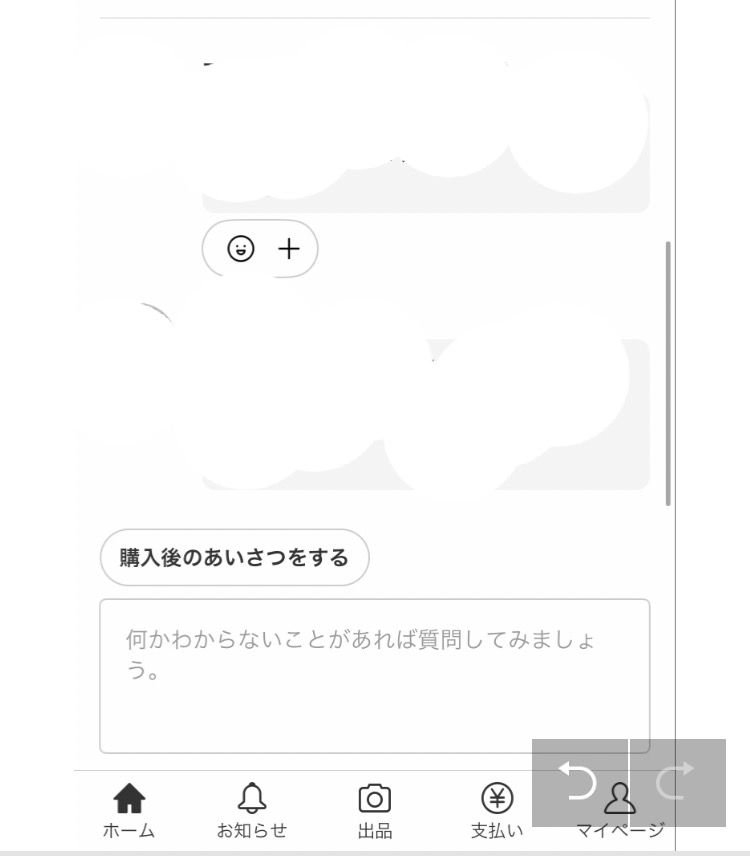Open the emoji reaction pill control
The height and width of the screenshot is (856, 750).
(x=260, y=249)
